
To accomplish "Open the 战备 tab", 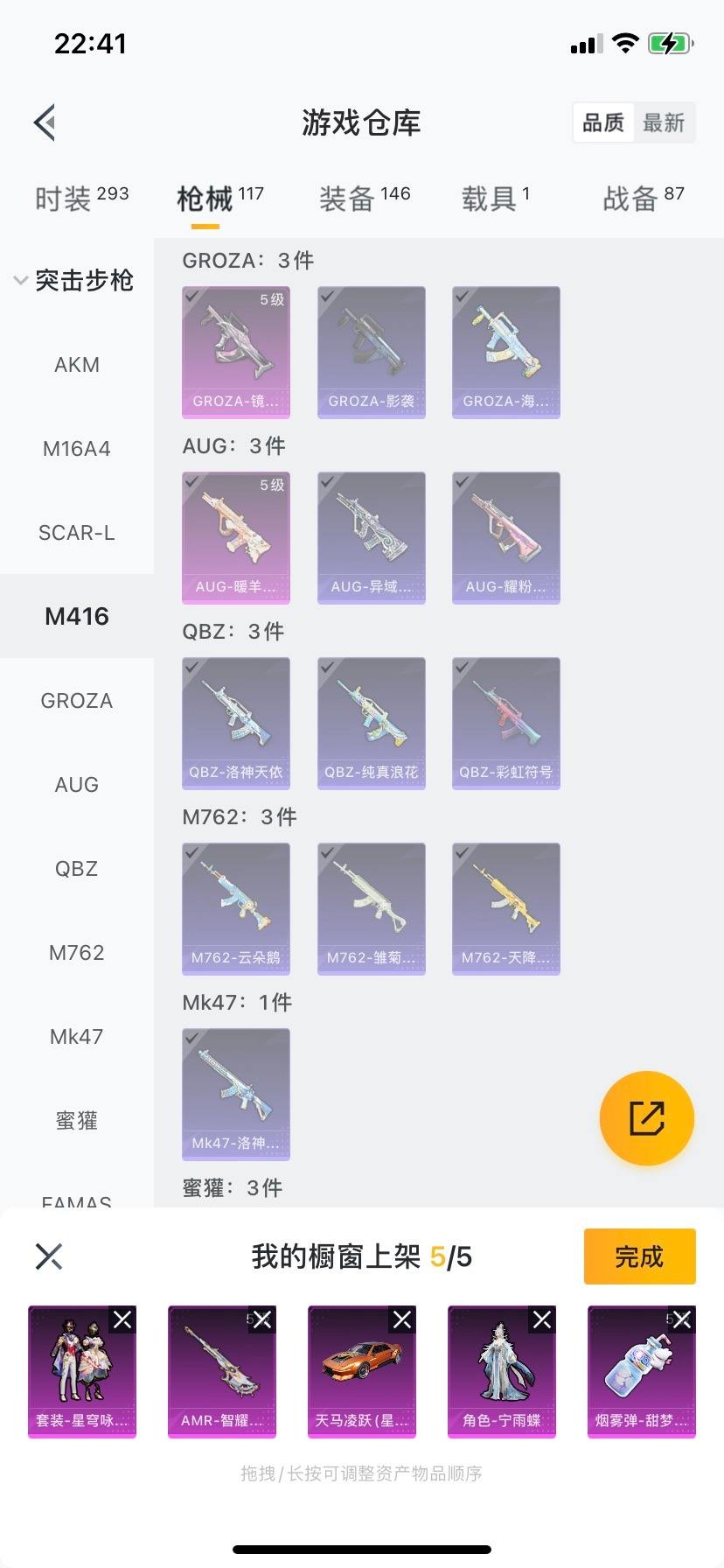I will pos(643,199).
